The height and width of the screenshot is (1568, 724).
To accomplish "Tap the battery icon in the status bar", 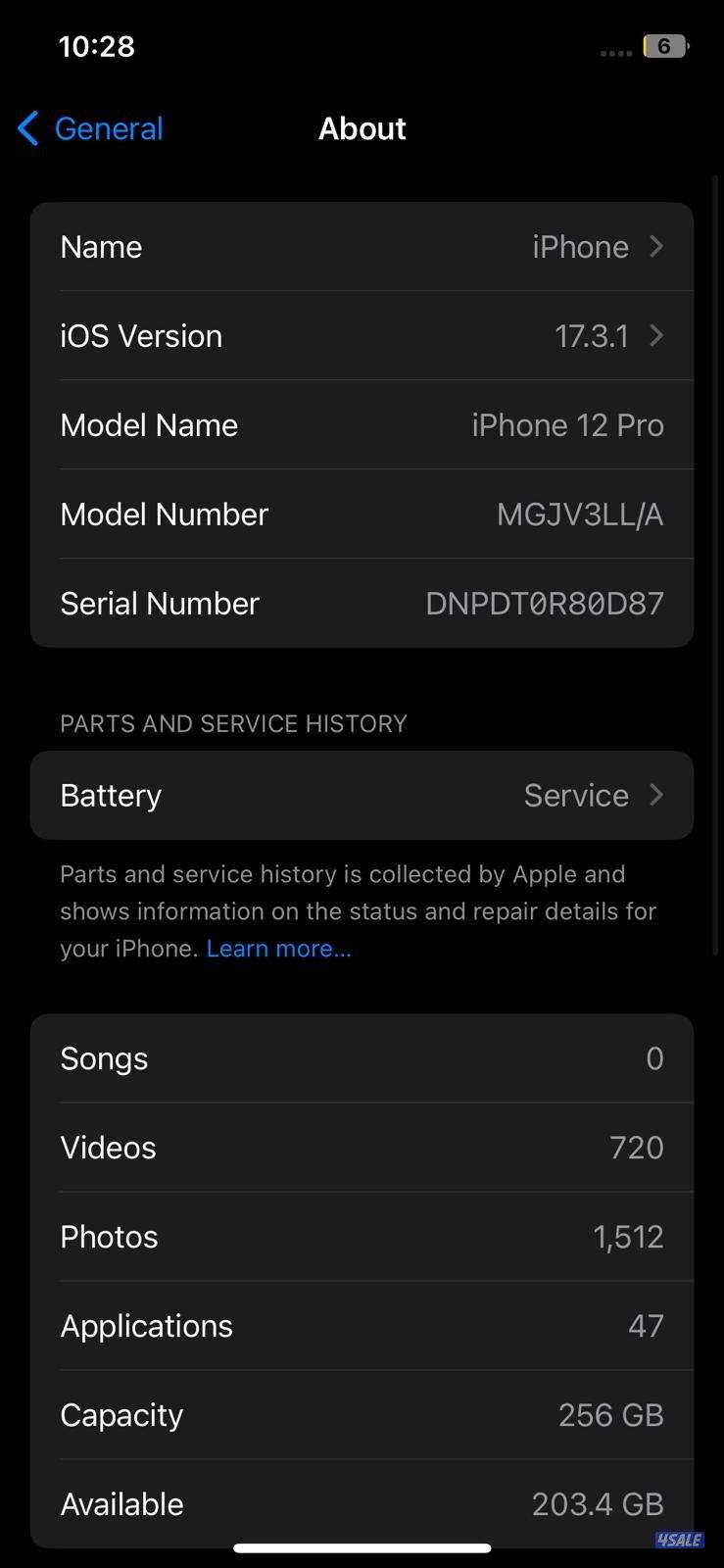I will click(x=662, y=46).
